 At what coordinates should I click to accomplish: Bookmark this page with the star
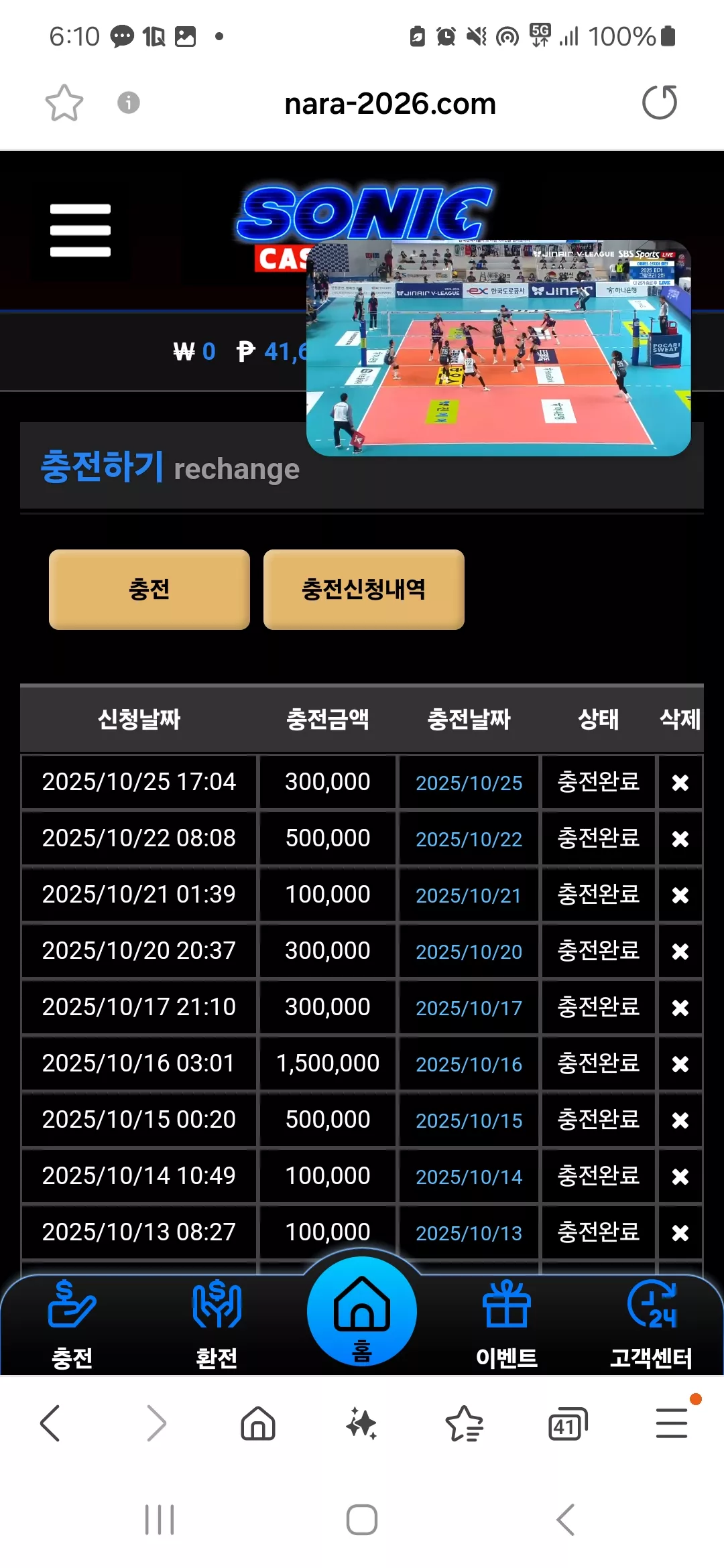[x=64, y=103]
